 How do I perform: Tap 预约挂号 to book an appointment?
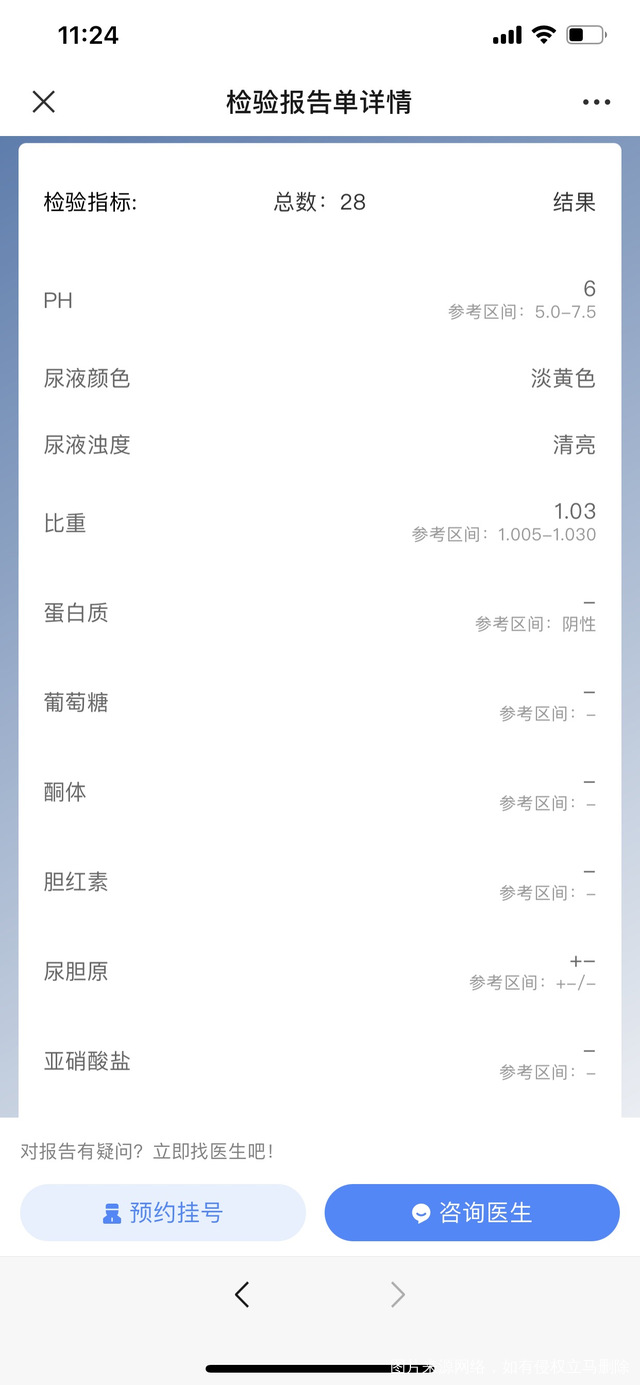[163, 1213]
